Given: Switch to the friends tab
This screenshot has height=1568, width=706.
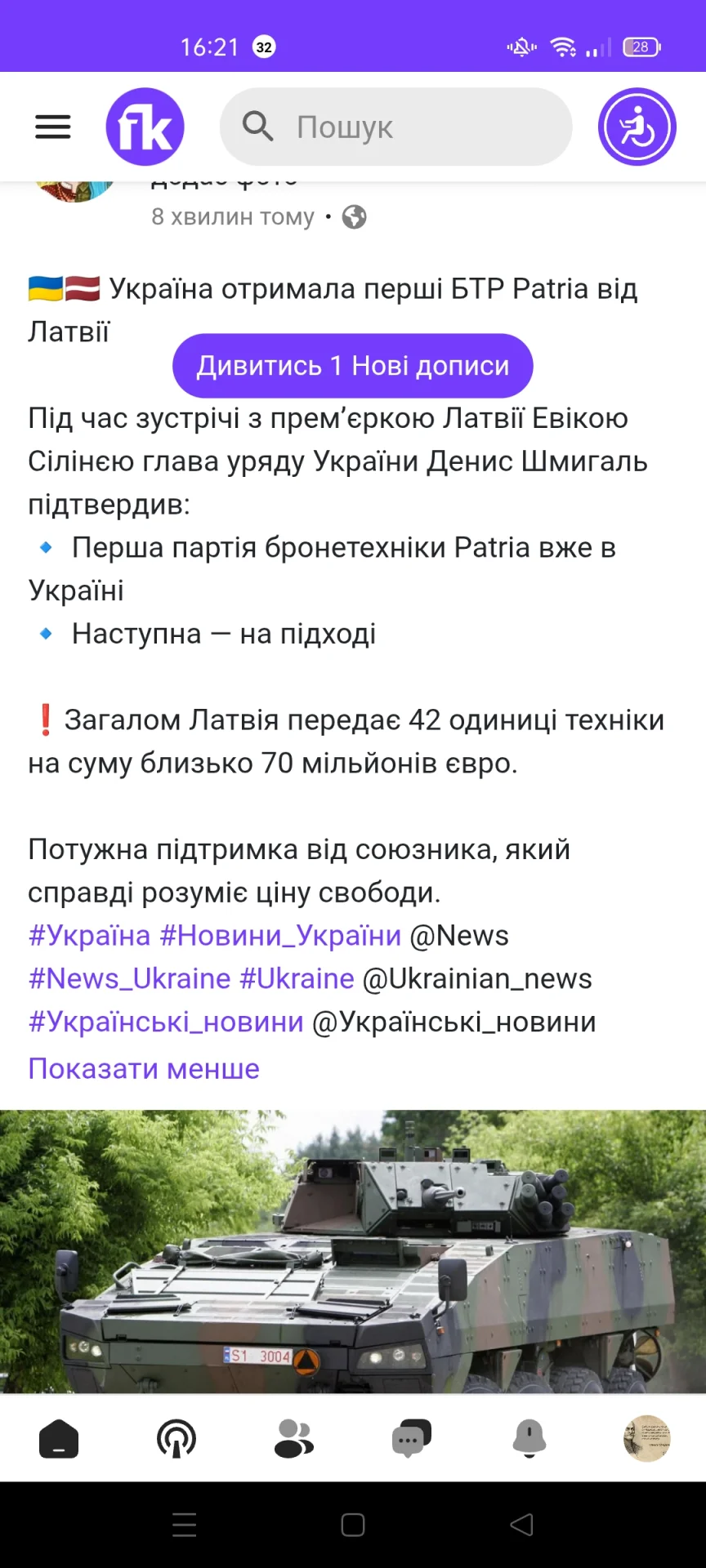Looking at the screenshot, I should pos(294,1438).
